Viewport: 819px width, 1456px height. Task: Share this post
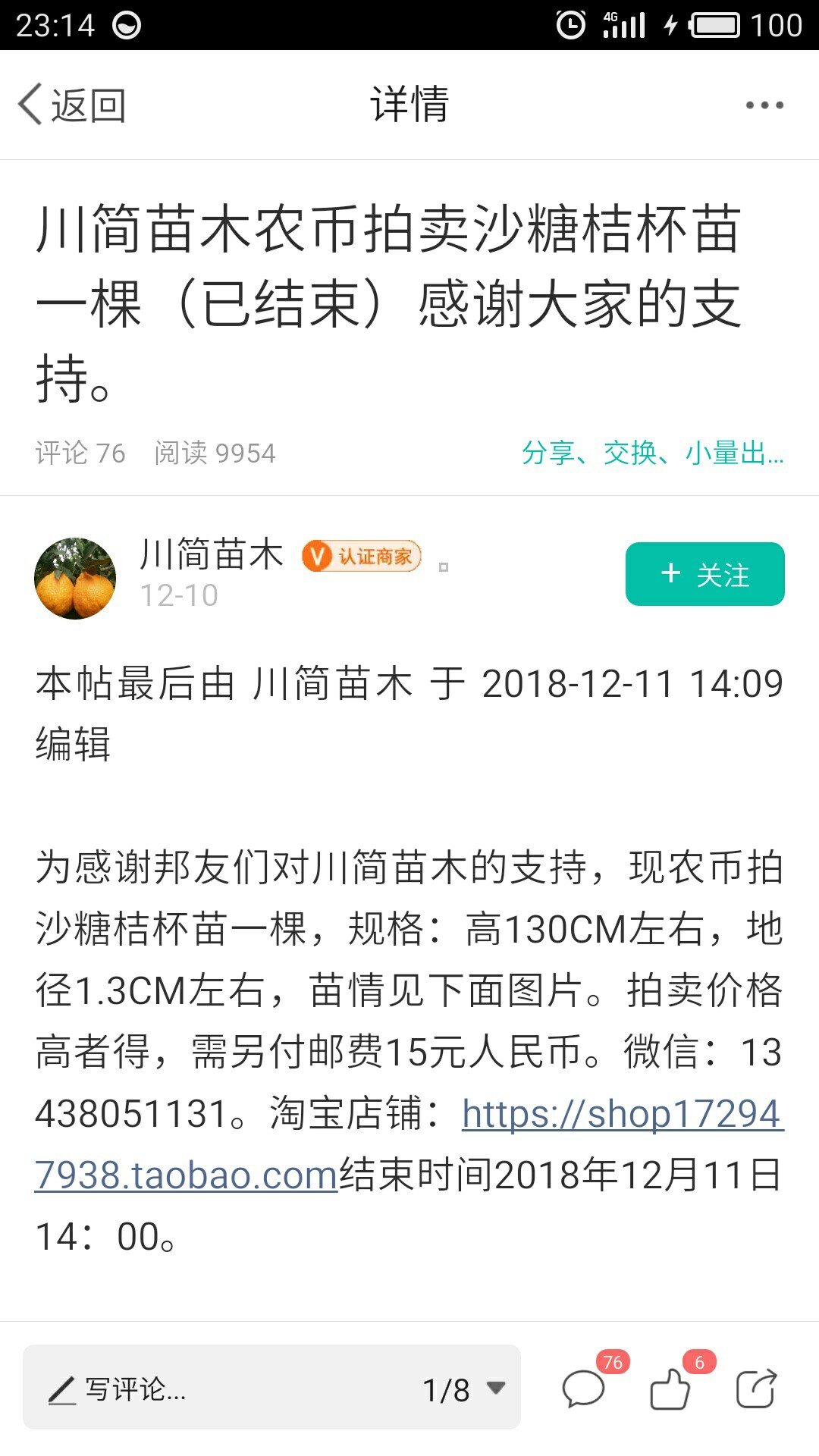pos(757,1389)
